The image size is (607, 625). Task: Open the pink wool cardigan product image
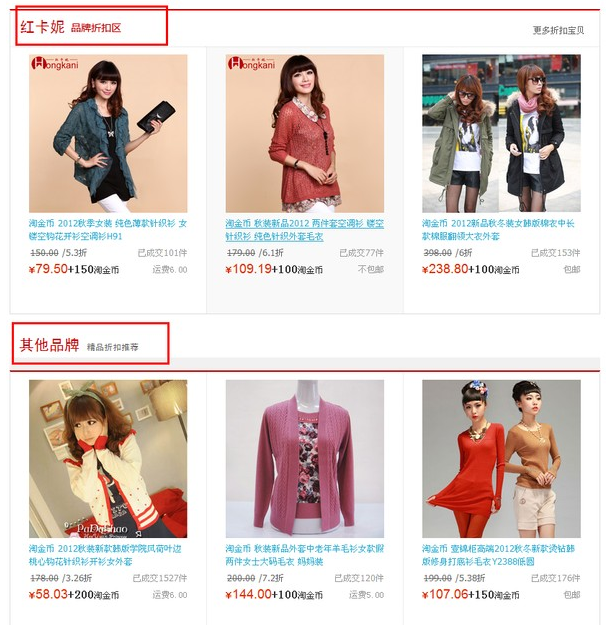coord(304,459)
